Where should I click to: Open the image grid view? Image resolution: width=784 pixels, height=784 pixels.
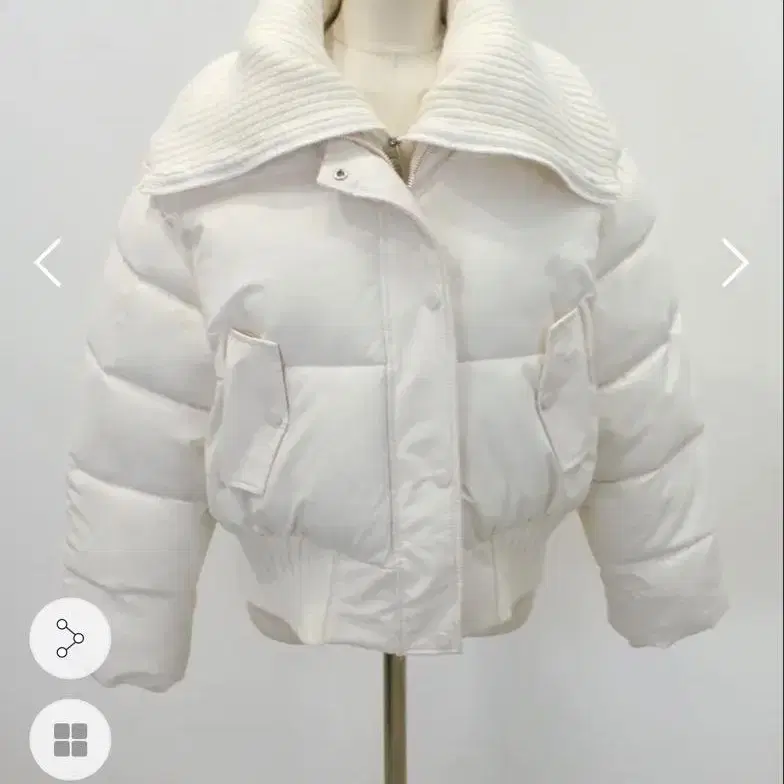[x=70, y=740]
